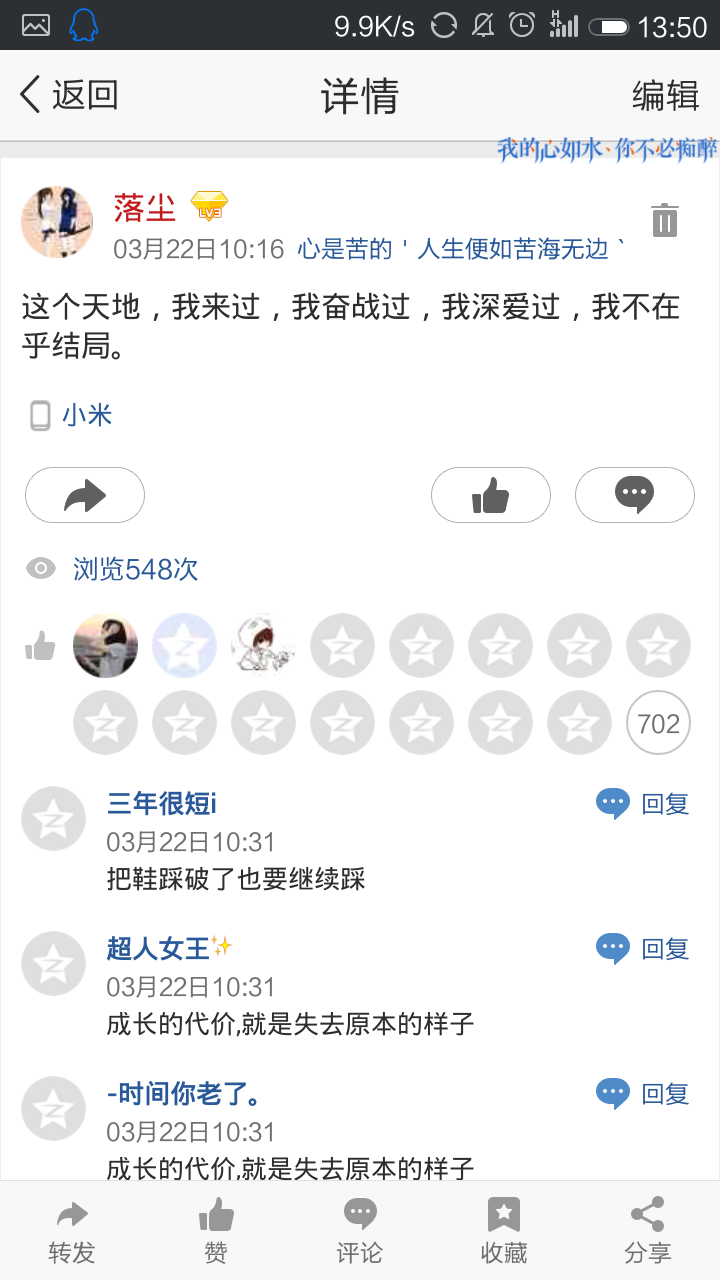The image size is (720, 1280).
Task: Reply to 超人女王's comment
Action: tap(643, 948)
